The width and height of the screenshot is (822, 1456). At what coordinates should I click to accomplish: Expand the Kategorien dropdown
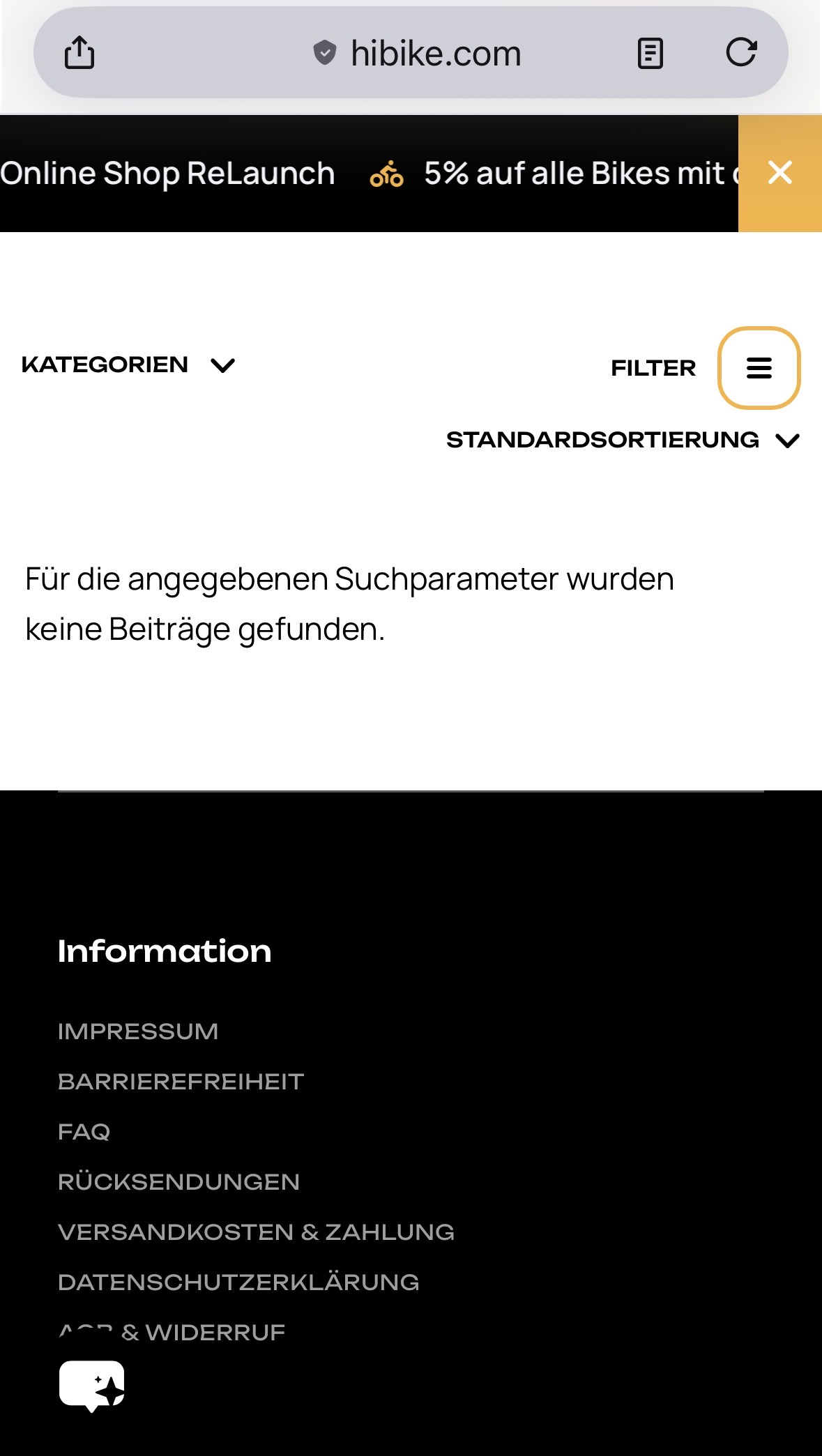tap(128, 365)
